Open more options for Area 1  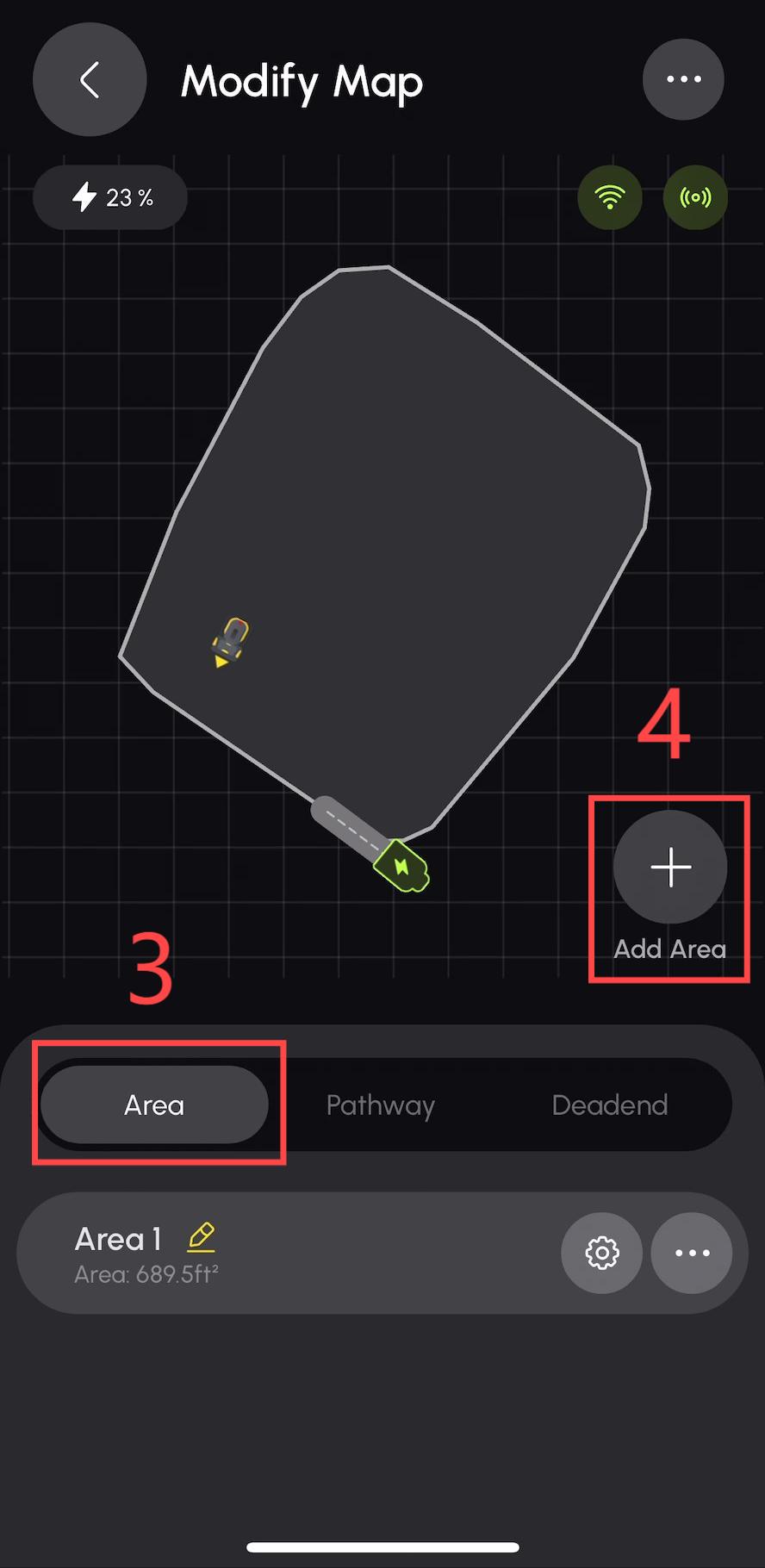pyautogui.click(x=692, y=1253)
